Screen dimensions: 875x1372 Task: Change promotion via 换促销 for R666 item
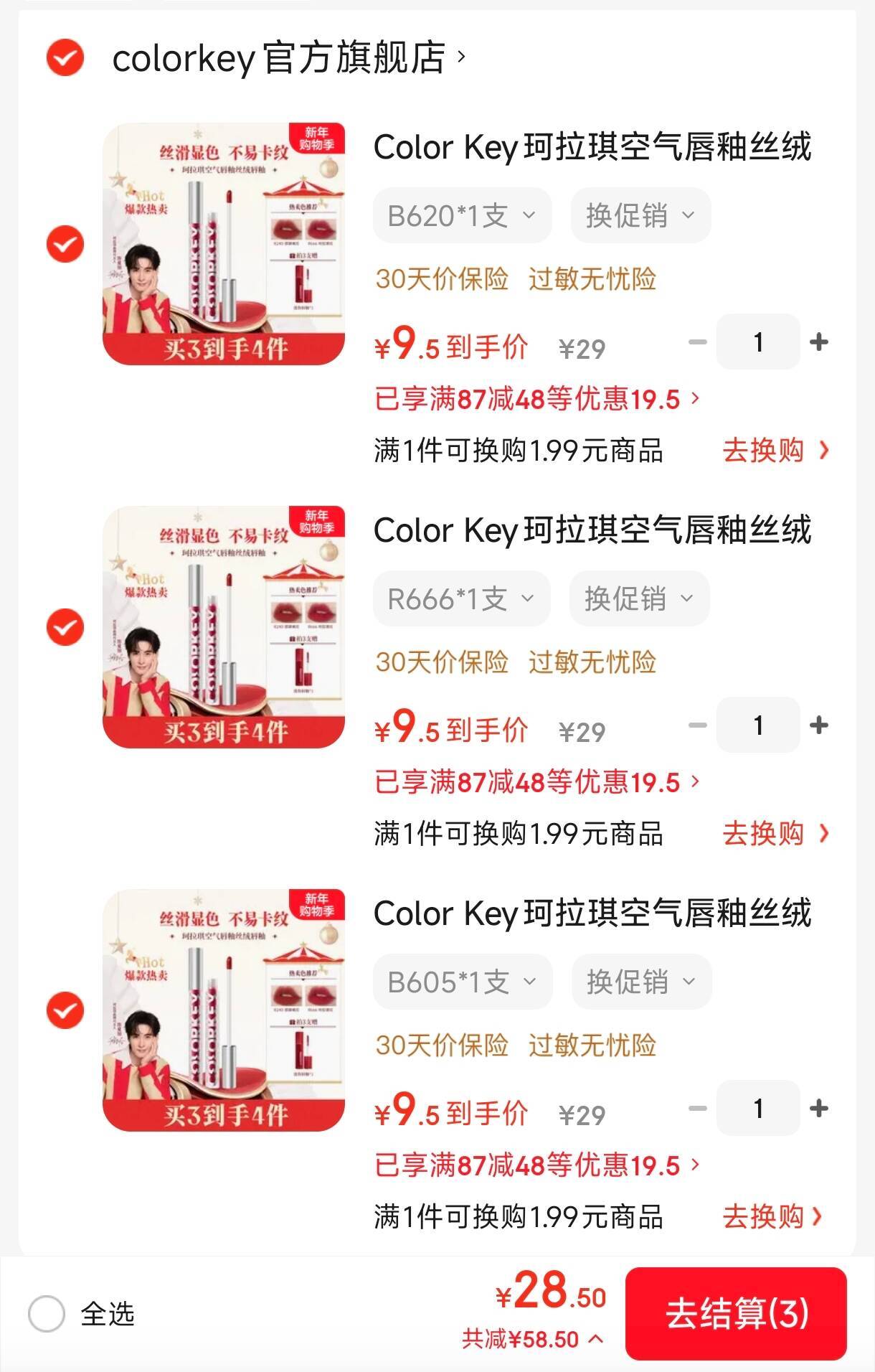(639, 598)
